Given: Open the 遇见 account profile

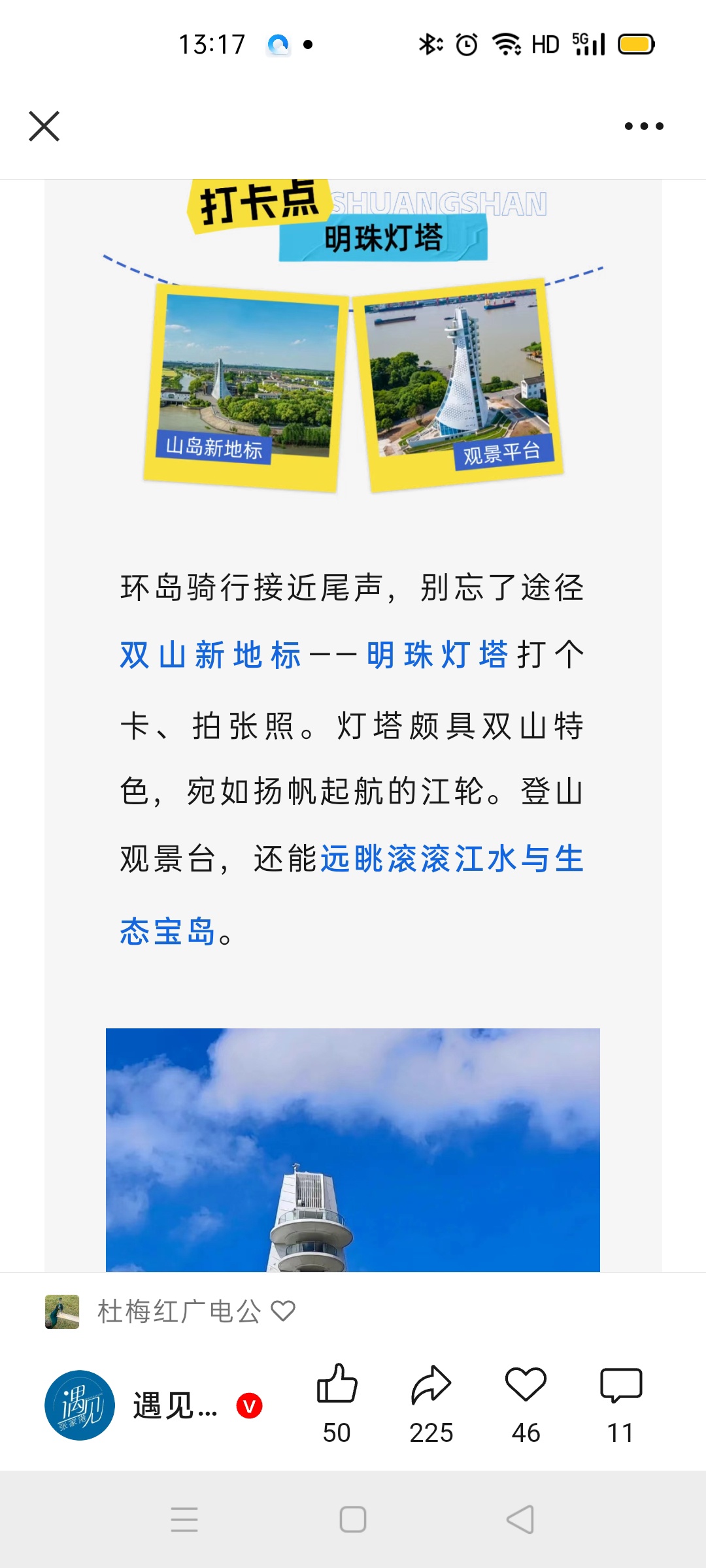Looking at the screenshot, I should [x=80, y=1405].
